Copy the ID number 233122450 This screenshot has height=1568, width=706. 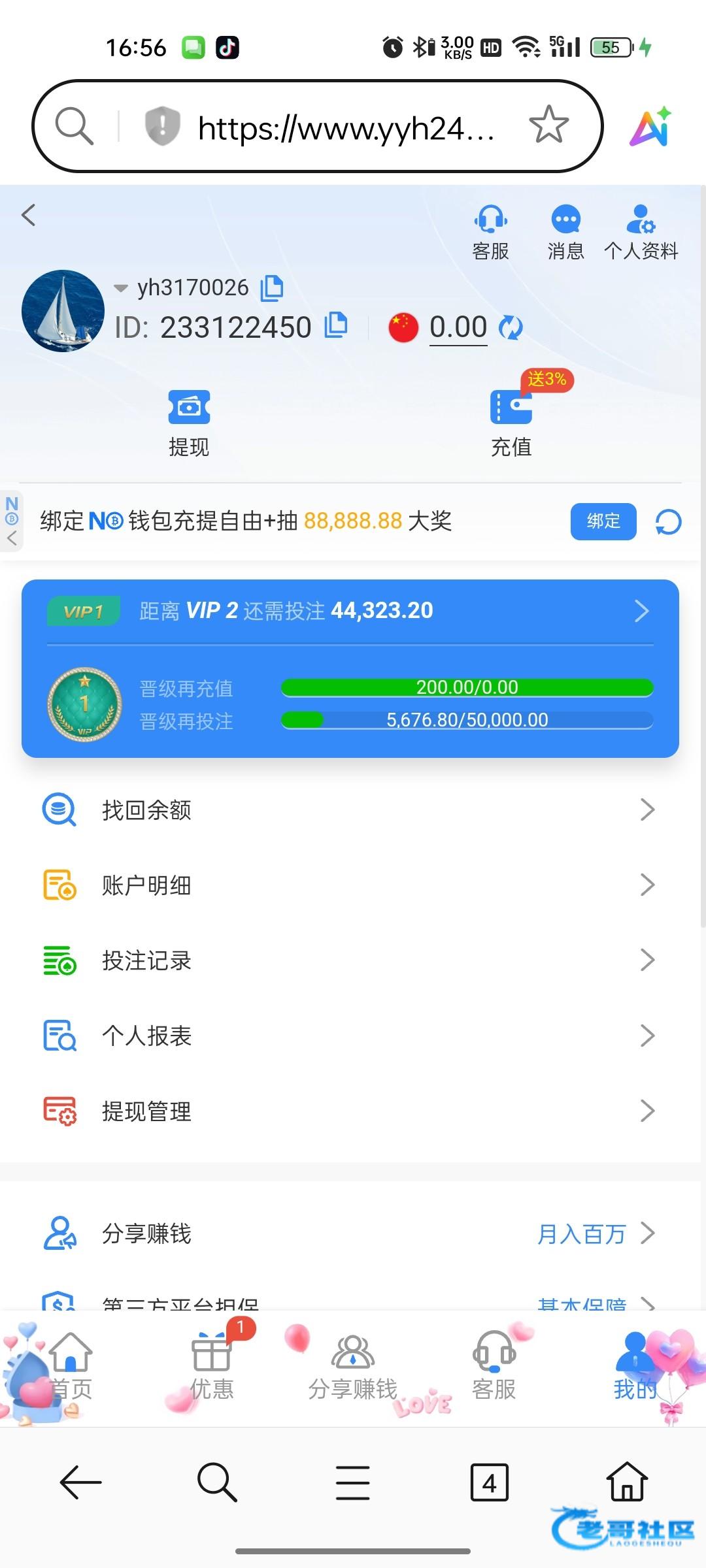click(336, 325)
